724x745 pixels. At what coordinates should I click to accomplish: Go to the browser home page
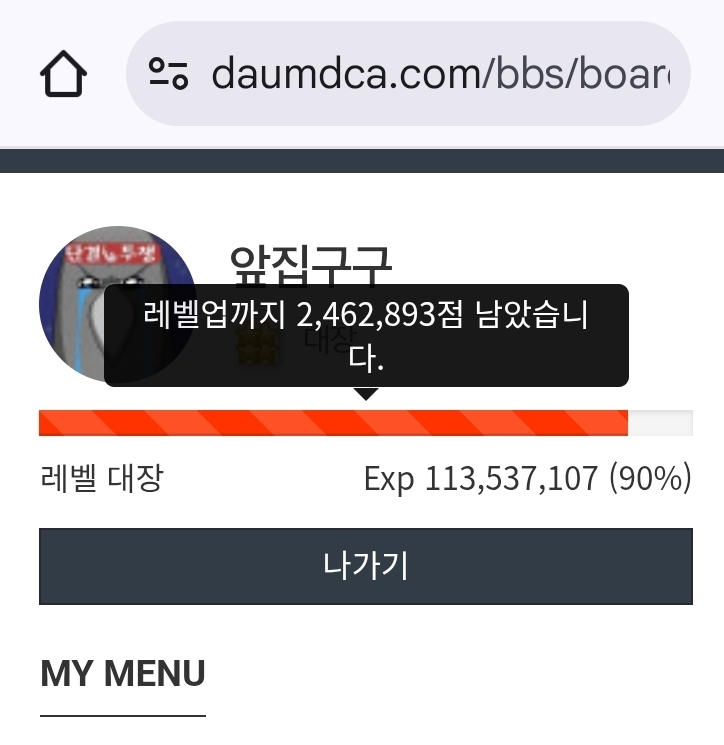coord(63,74)
